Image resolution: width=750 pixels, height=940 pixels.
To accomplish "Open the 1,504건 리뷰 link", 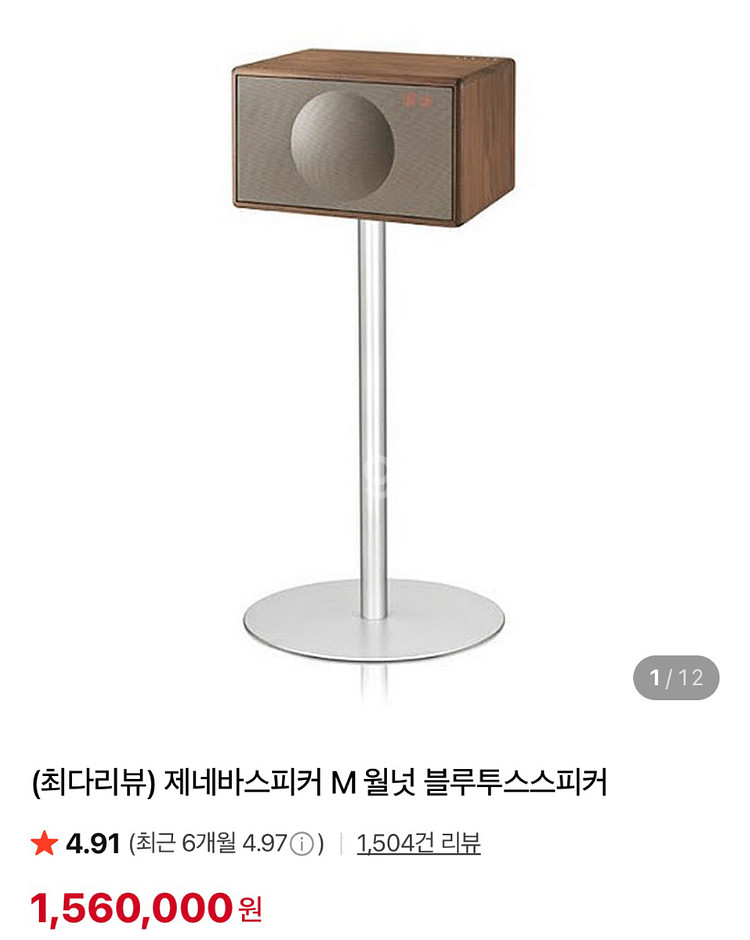I will (418, 843).
